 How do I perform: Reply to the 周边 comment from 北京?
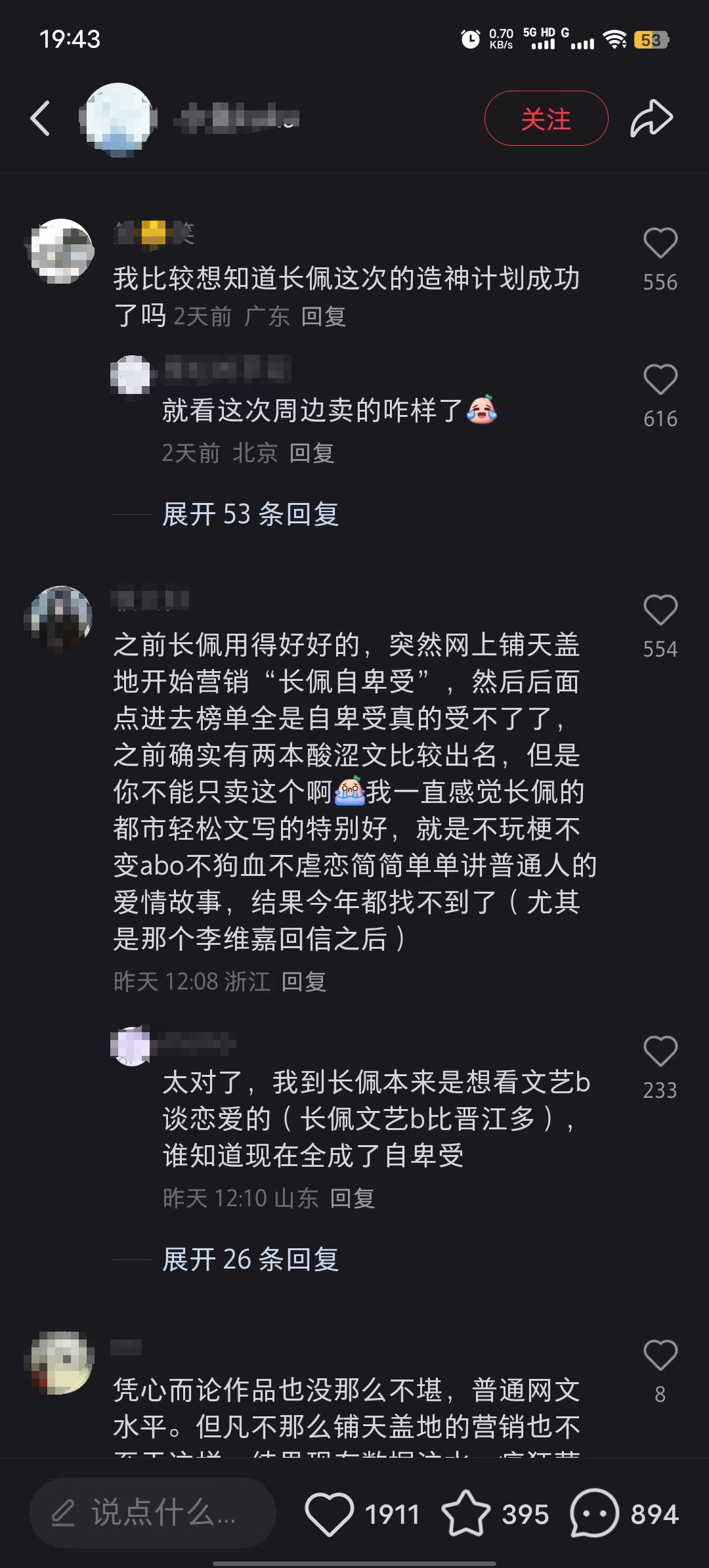312,454
